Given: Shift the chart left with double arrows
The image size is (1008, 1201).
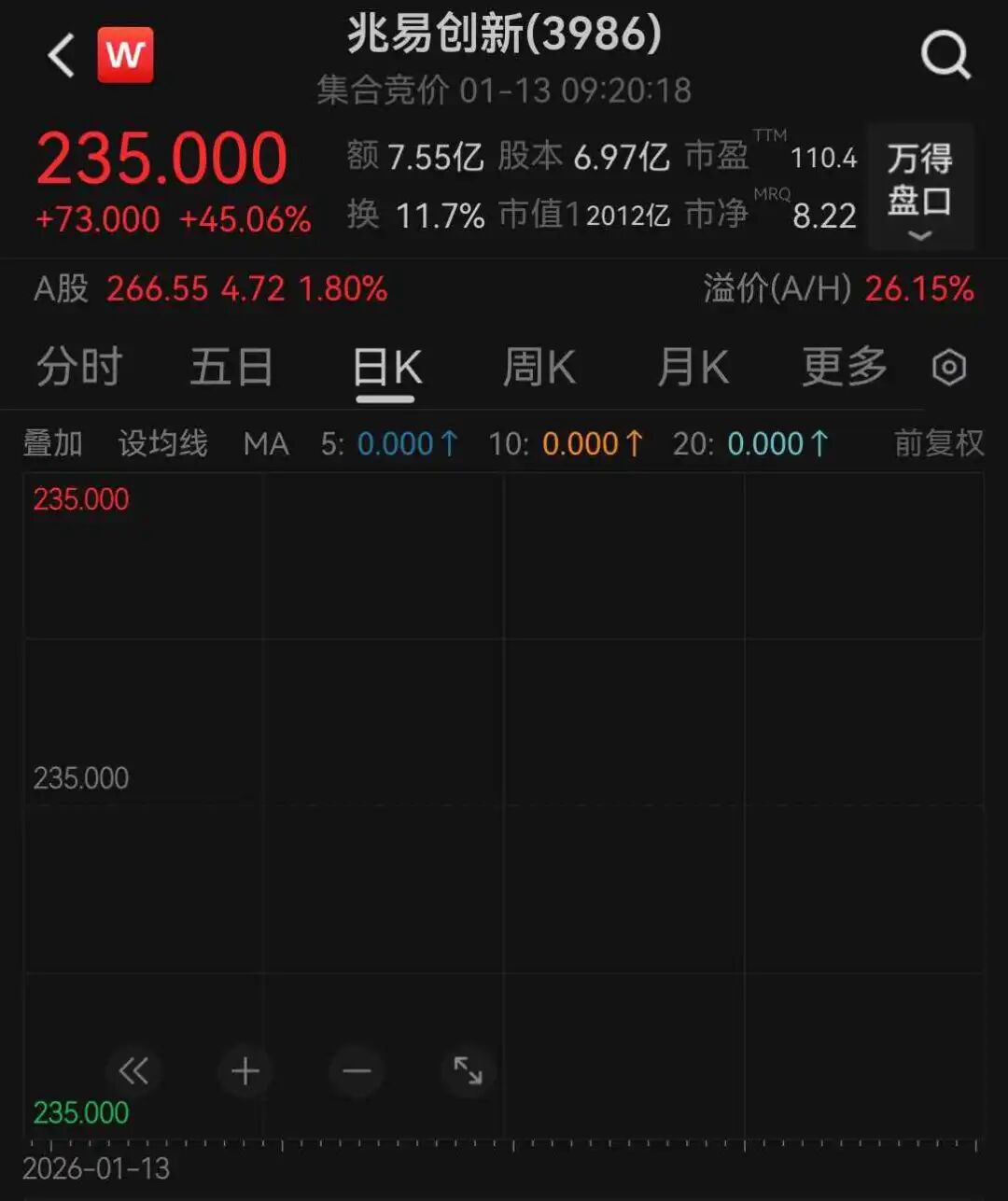Looking at the screenshot, I should pos(133,1070).
